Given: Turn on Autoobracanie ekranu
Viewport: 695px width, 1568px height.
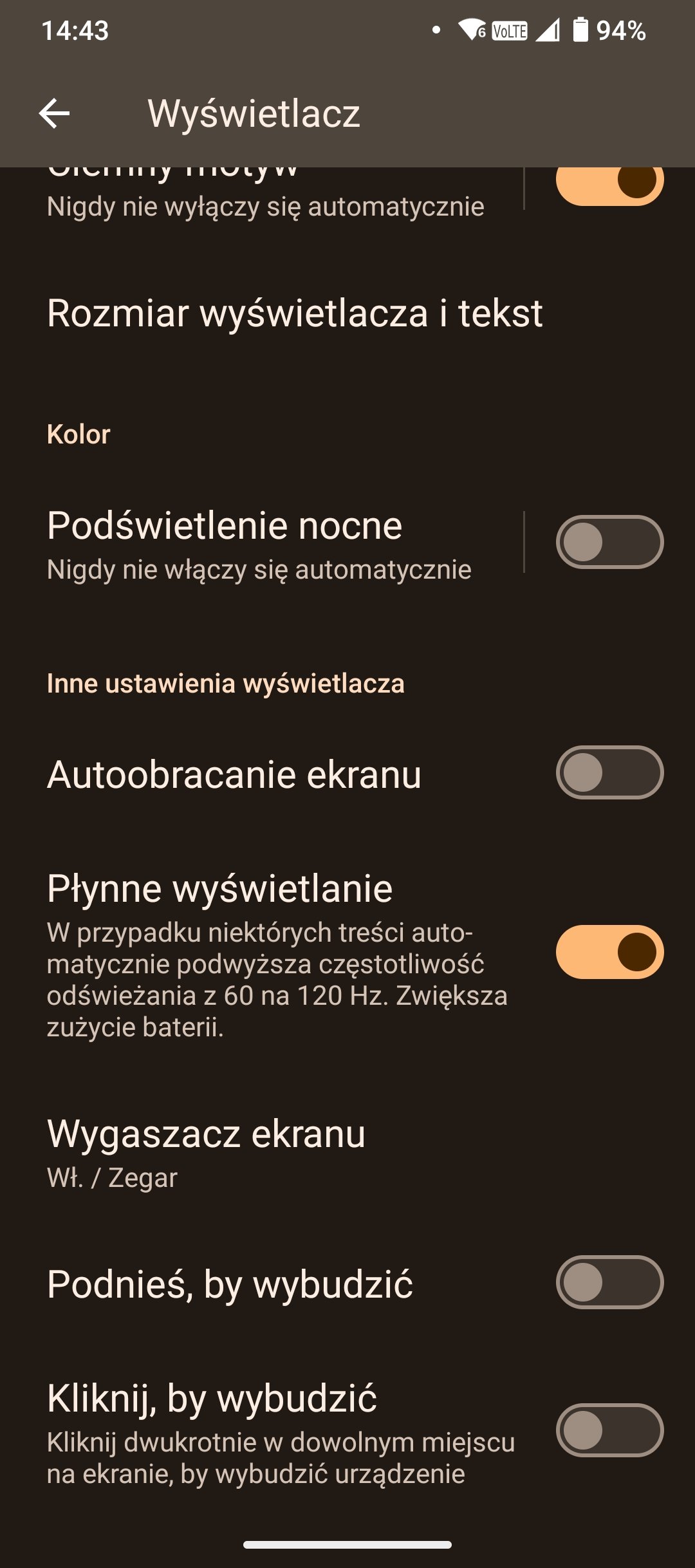Looking at the screenshot, I should click(x=609, y=772).
